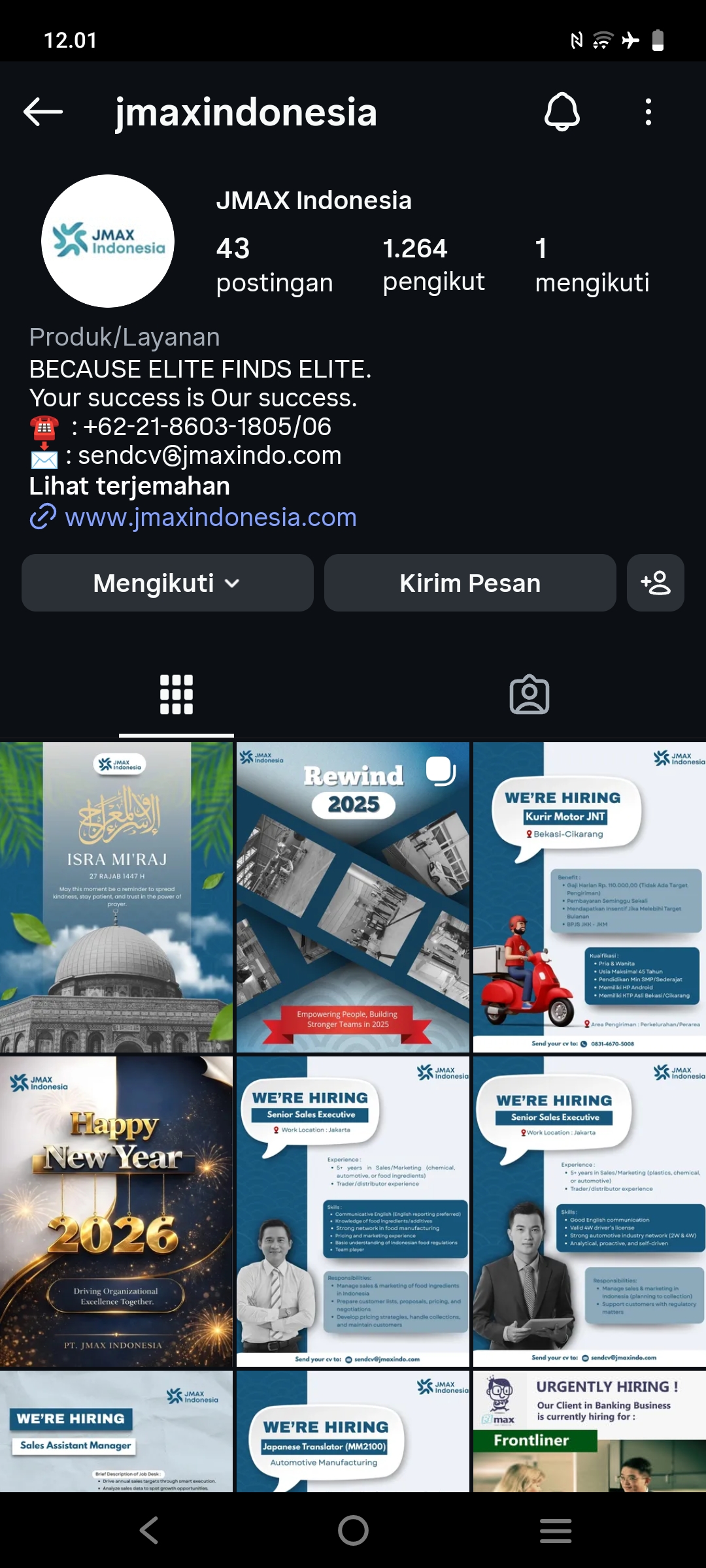View the 1.264 pengikut followers list

coord(433,265)
